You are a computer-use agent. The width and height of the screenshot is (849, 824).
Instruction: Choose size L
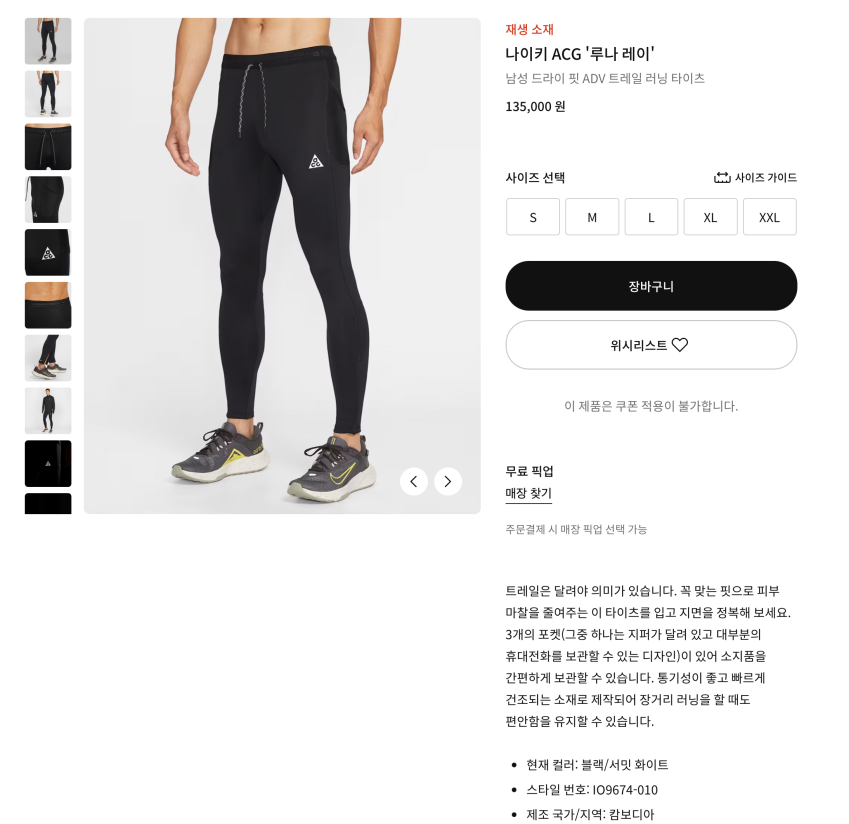point(651,217)
